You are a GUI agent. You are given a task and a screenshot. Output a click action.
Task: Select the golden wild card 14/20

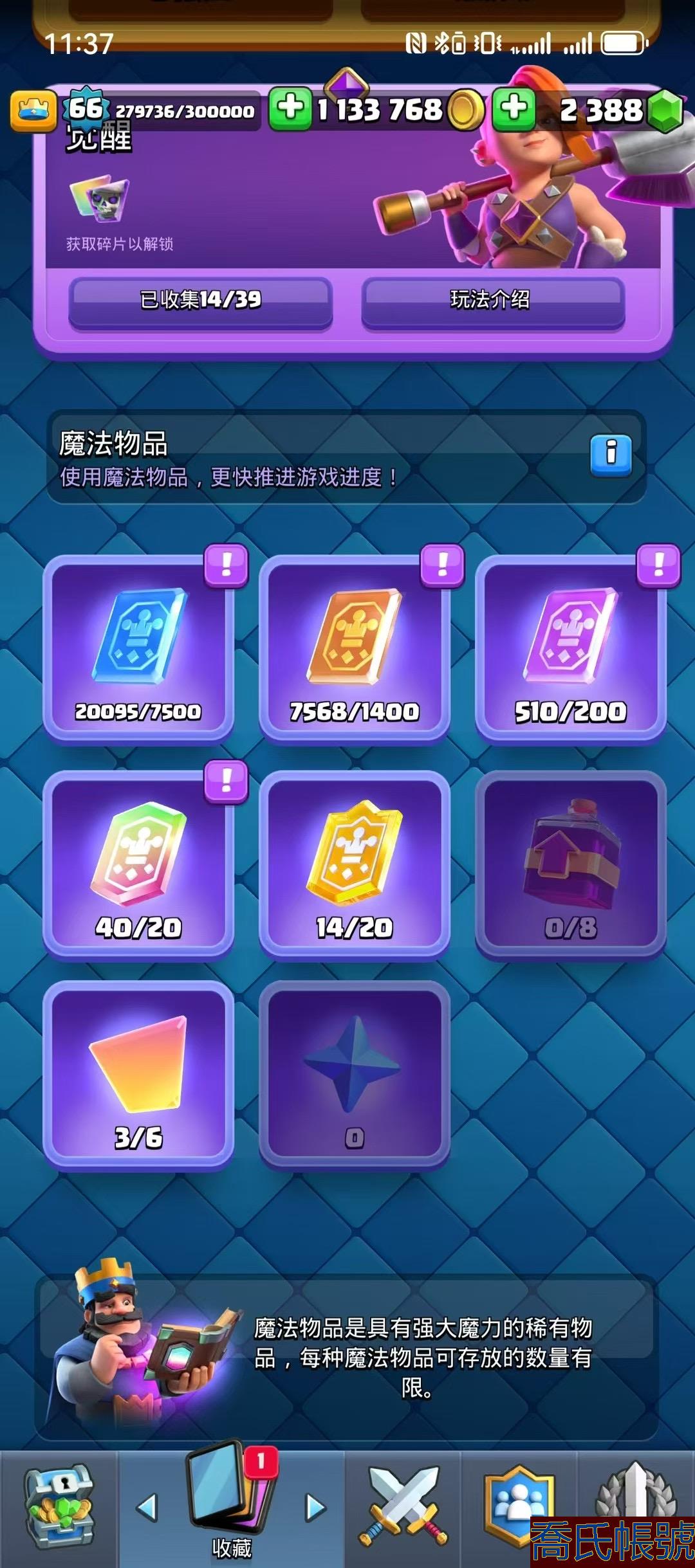pyautogui.click(x=354, y=864)
